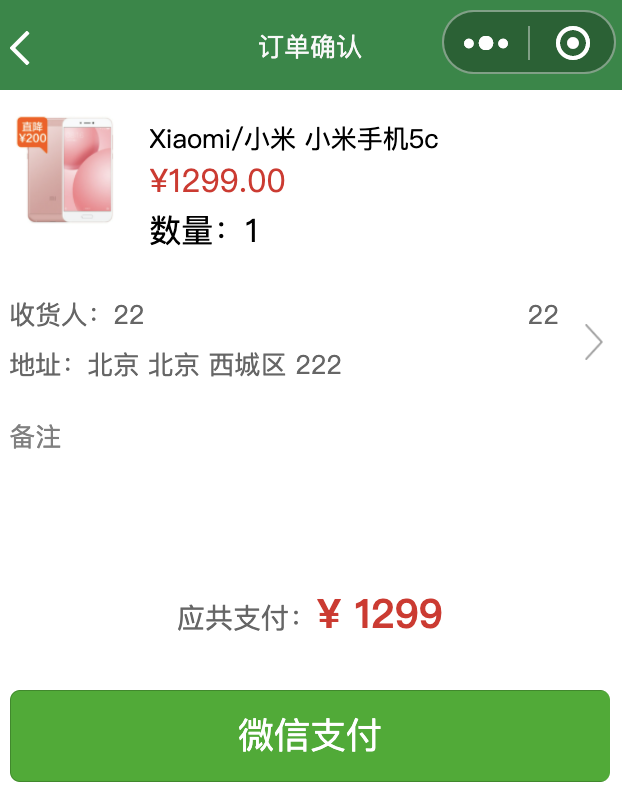Open the mini program more menu
This screenshot has height=800, width=622.
pyautogui.click(x=486, y=43)
